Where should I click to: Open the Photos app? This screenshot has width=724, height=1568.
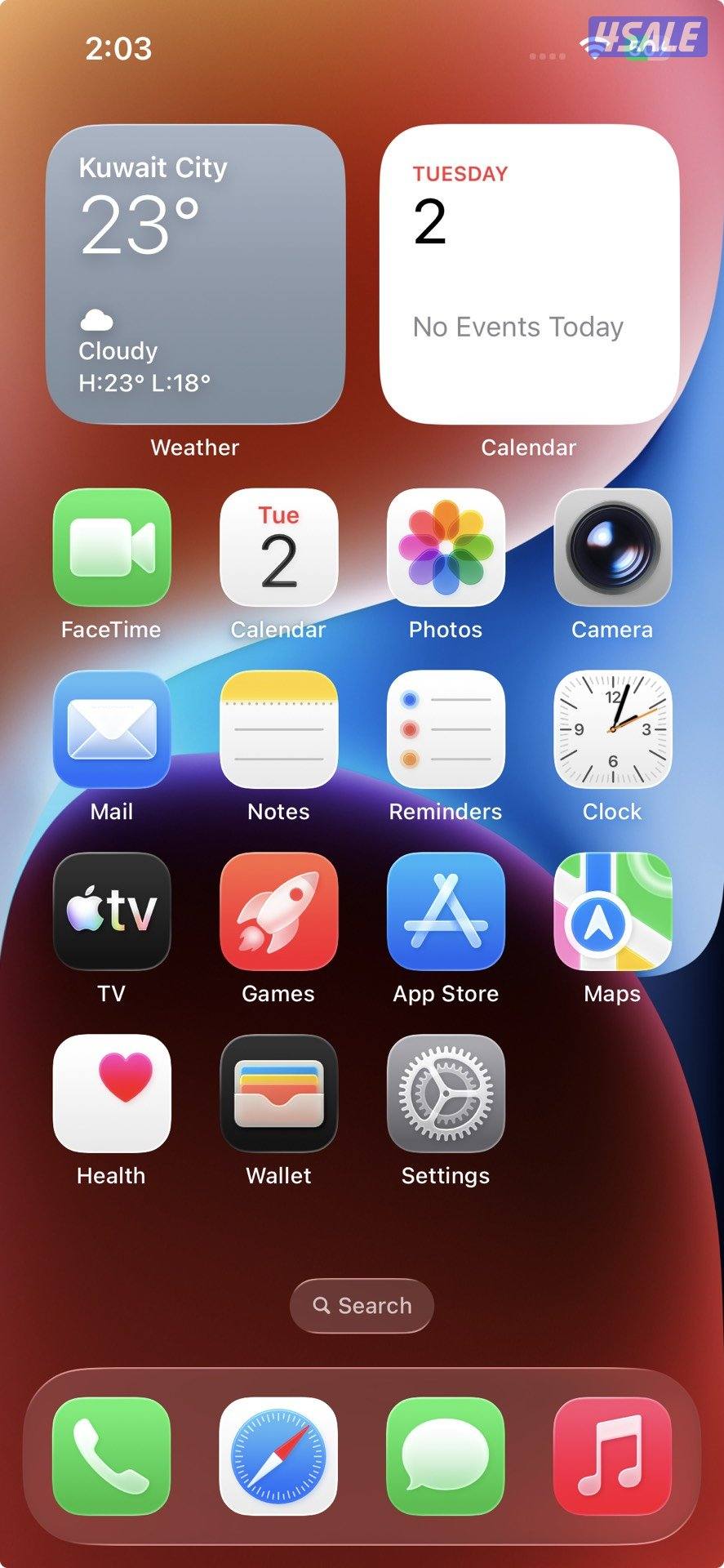tap(446, 547)
